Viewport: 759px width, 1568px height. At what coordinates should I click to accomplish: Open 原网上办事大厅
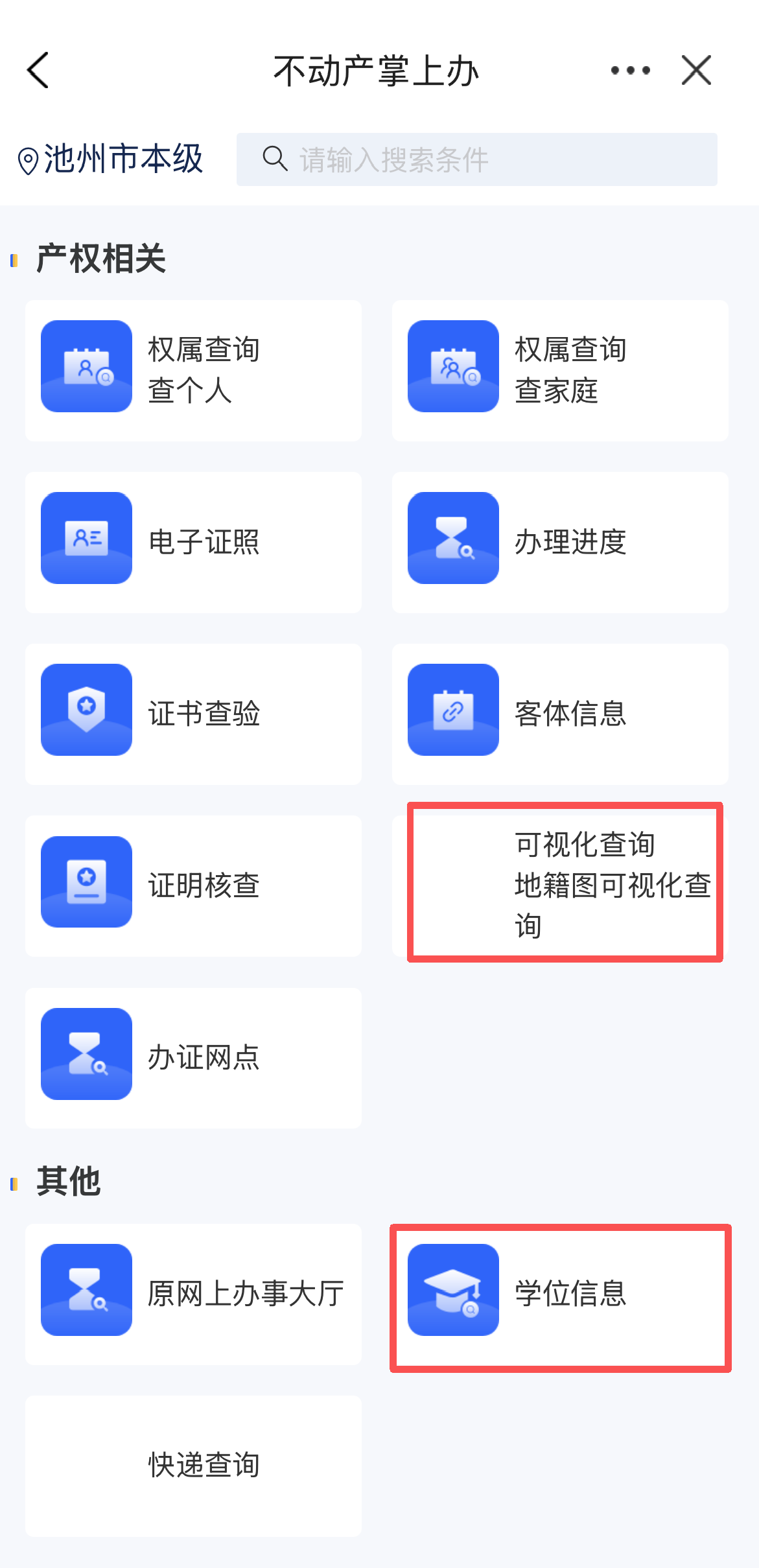193,1294
